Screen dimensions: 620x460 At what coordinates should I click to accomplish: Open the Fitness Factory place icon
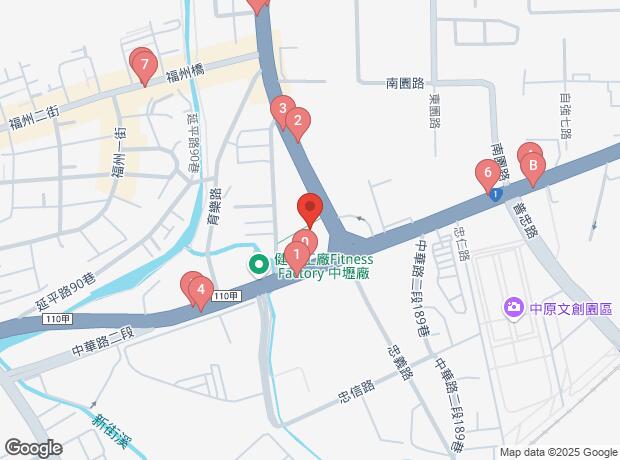(258, 266)
